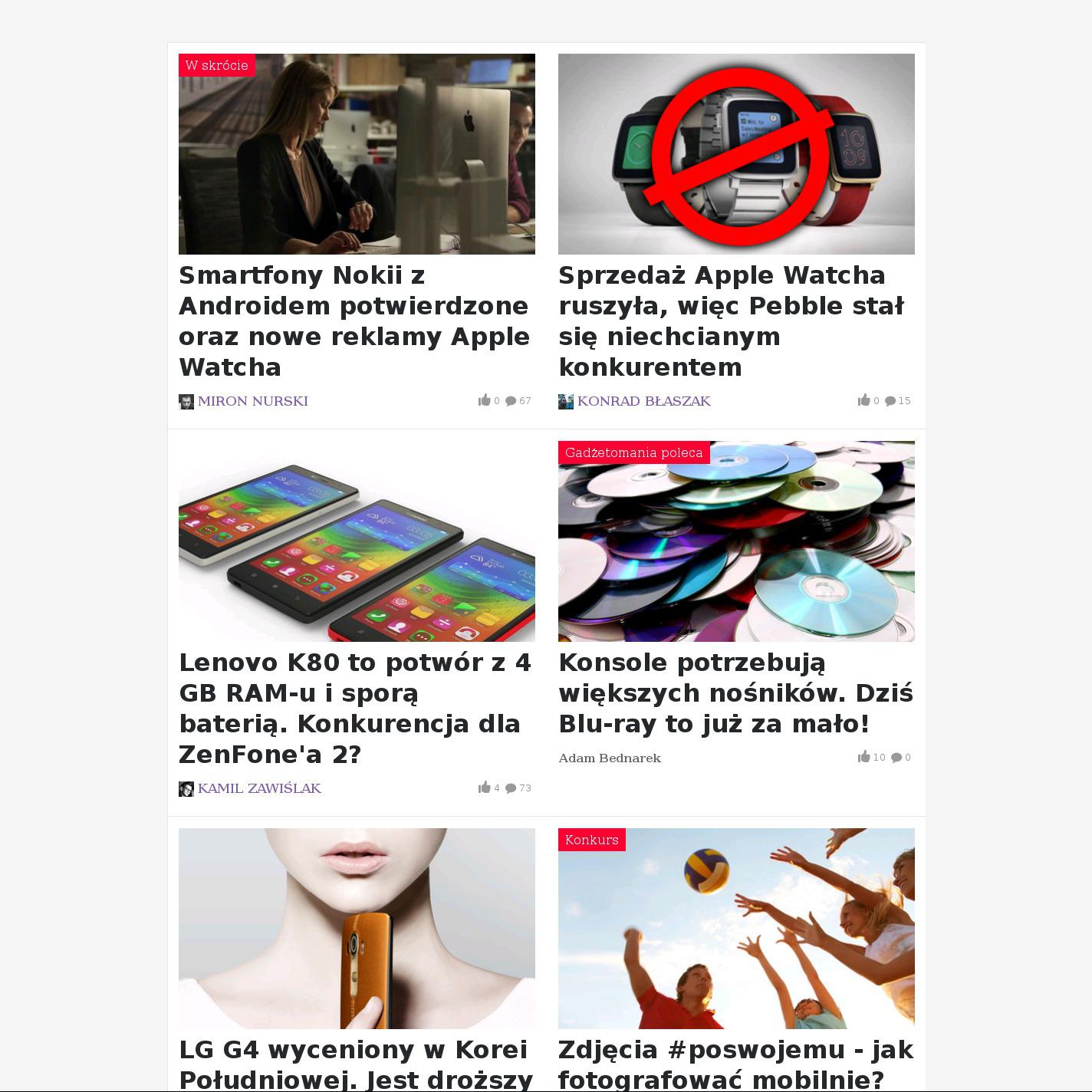View author Konrad Błaszak's profile
The image size is (1092, 1092).
(643, 401)
